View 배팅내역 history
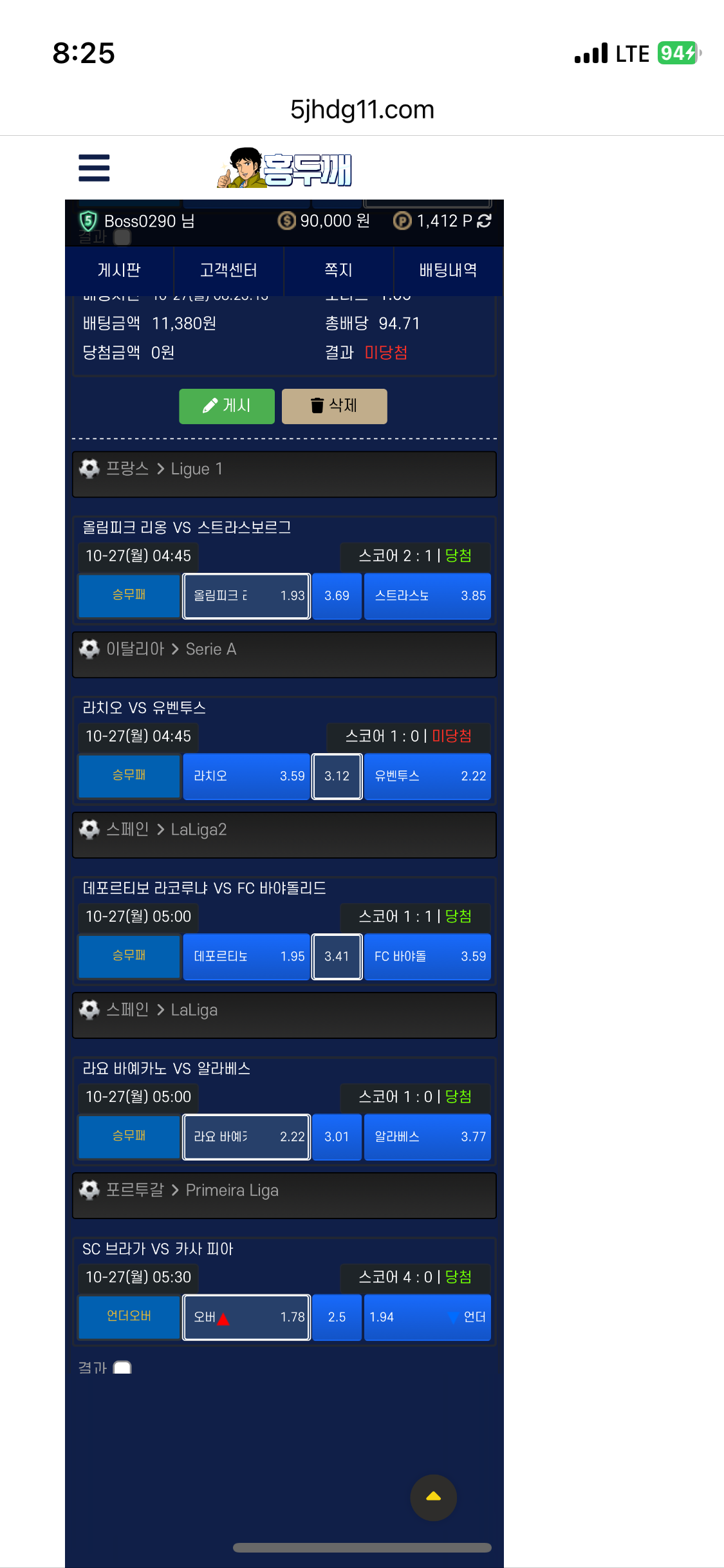Viewport: 724px width, 1568px height. click(x=448, y=270)
